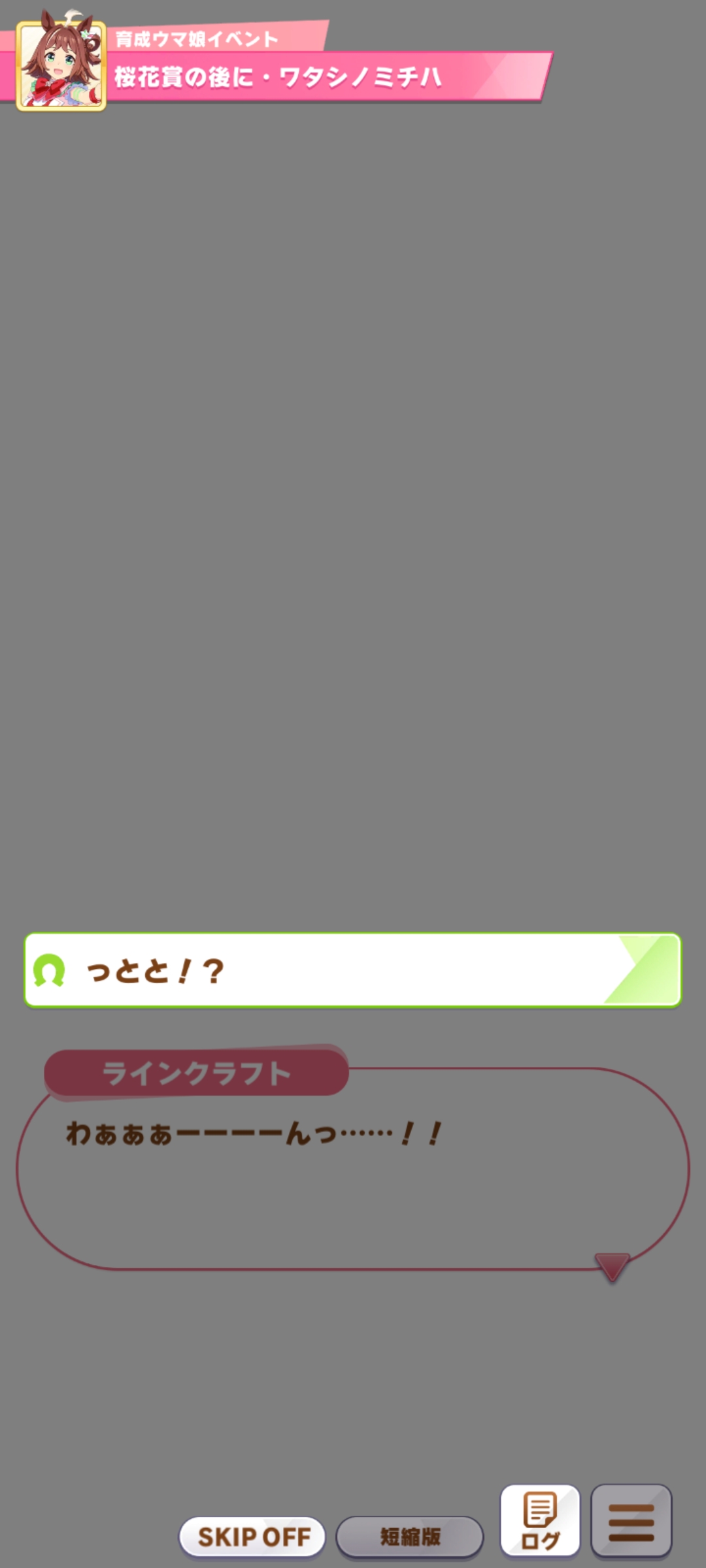706x1568 pixels.
Task: Switch to the shortened version (短縮版)
Action: (410, 1537)
